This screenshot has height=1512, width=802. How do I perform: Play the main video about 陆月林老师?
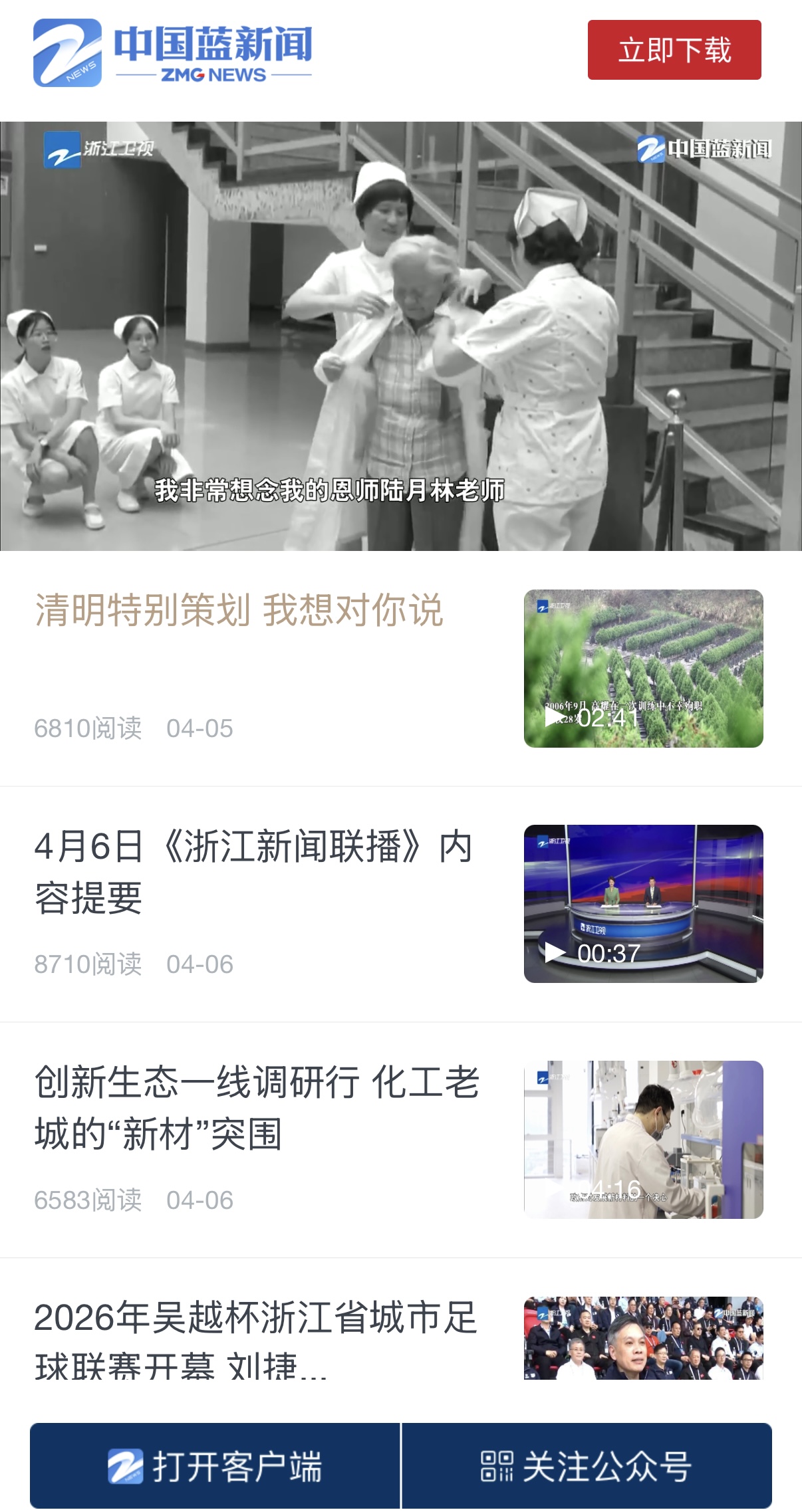(x=401, y=336)
